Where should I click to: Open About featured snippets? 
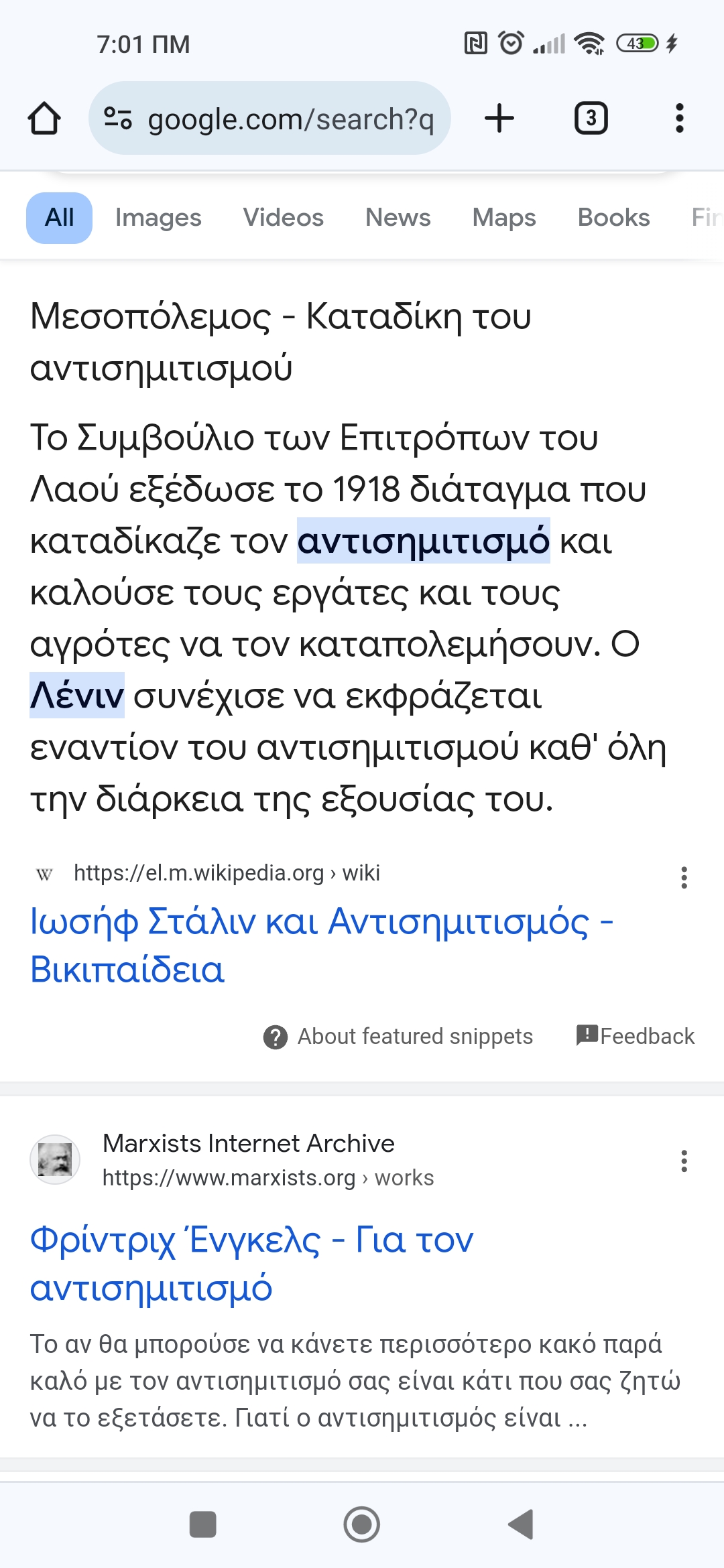(x=398, y=1037)
